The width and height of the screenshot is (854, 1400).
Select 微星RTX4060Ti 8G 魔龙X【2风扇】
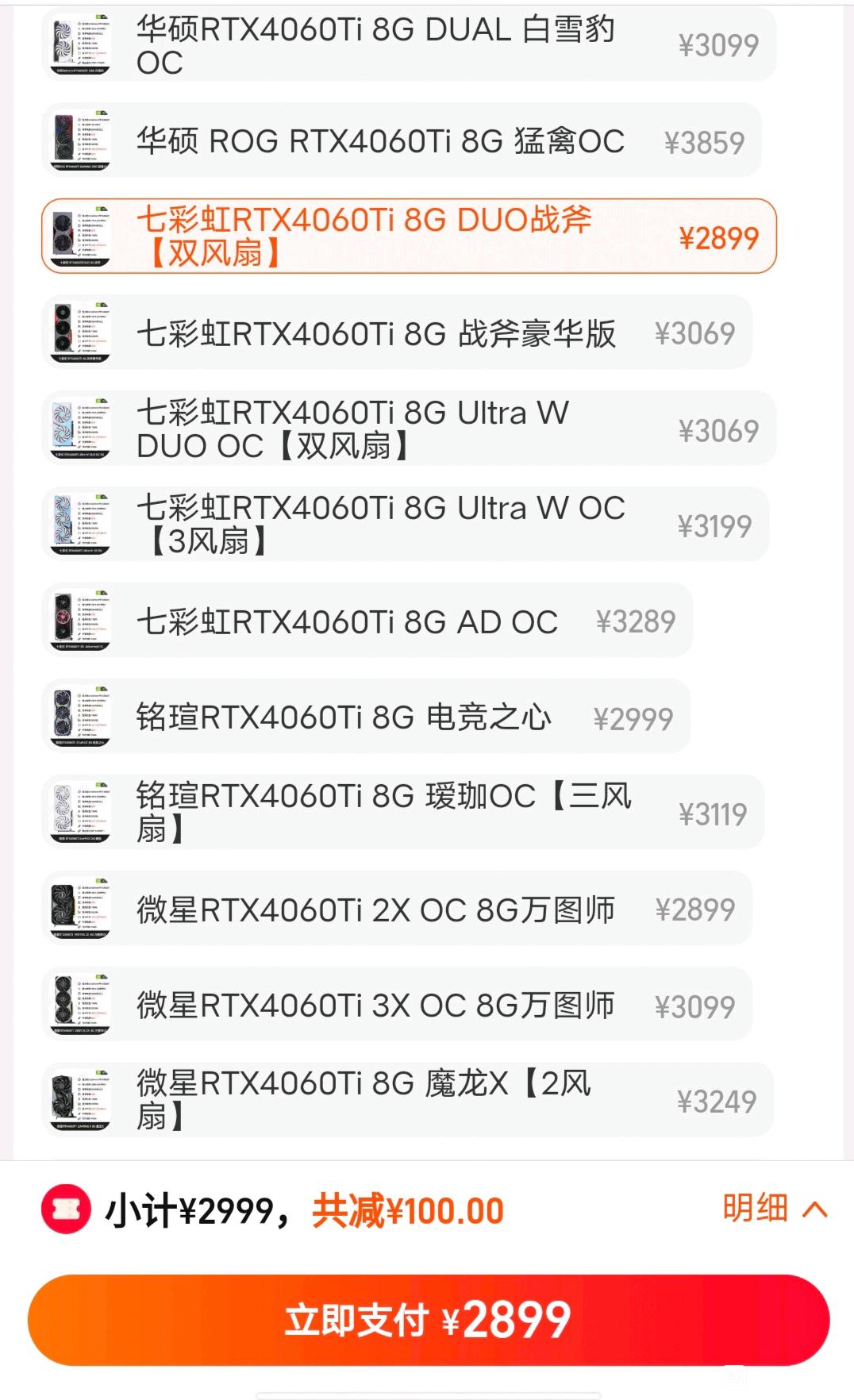[x=407, y=1101]
